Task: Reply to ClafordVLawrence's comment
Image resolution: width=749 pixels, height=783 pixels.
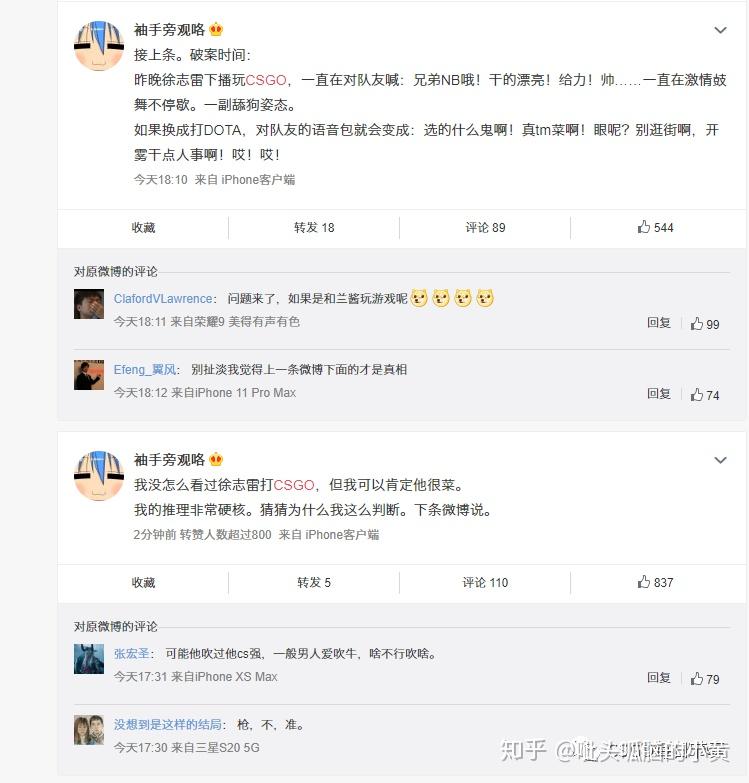Action: click(x=658, y=323)
